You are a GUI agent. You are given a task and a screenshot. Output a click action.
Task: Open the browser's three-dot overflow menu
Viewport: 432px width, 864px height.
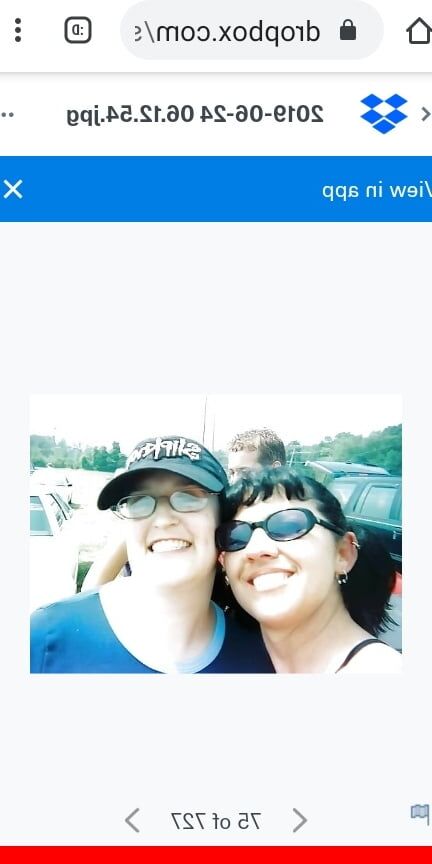coord(18,30)
